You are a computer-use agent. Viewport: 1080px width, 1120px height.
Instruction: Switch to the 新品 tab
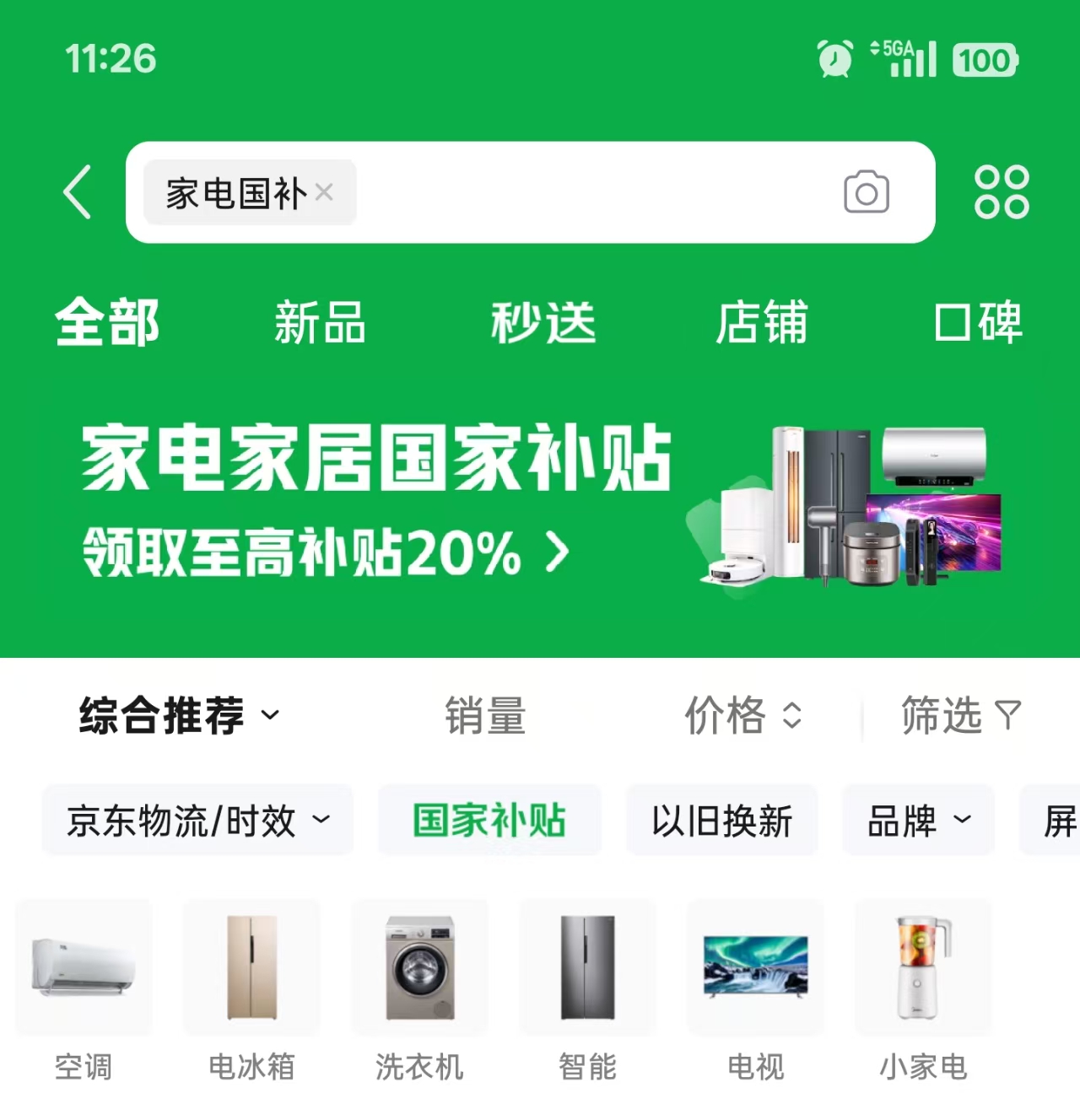tap(320, 323)
